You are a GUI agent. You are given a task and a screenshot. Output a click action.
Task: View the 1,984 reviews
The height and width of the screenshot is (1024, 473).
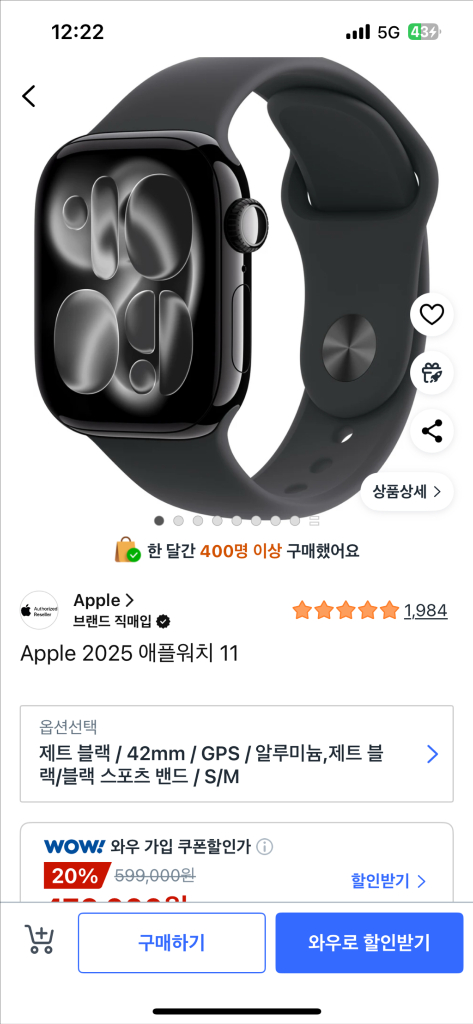[425, 611]
